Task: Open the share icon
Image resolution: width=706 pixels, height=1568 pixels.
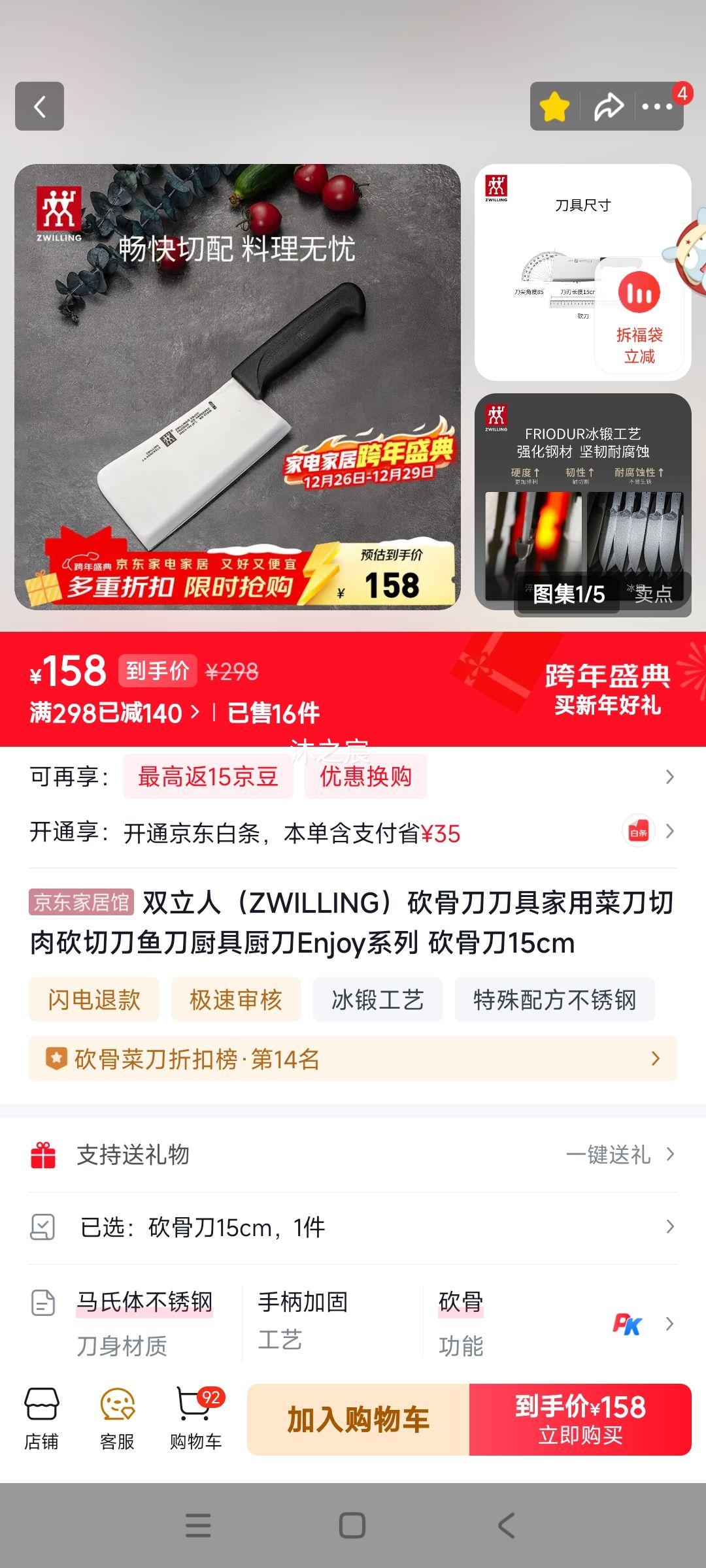Action: point(609,106)
